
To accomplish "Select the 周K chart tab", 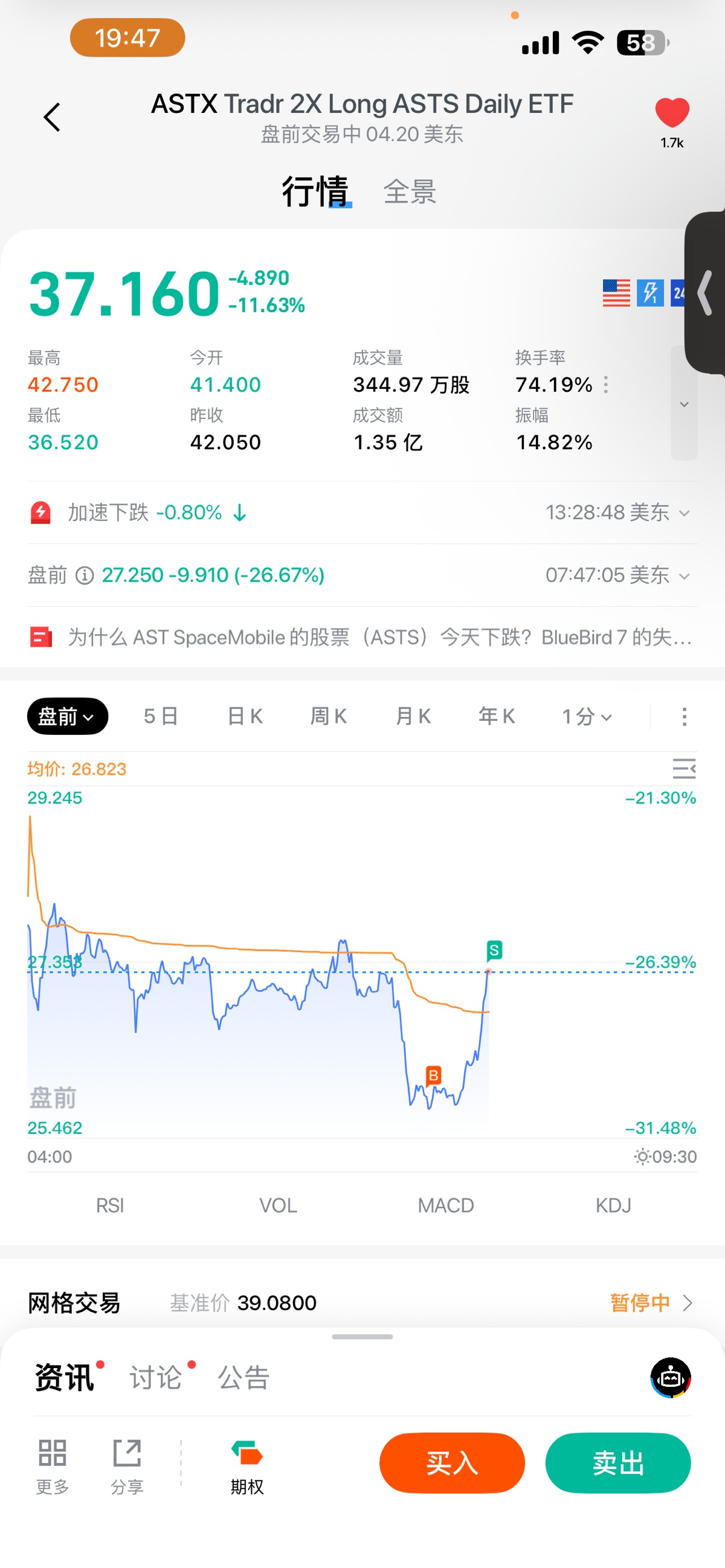I will pos(329,717).
